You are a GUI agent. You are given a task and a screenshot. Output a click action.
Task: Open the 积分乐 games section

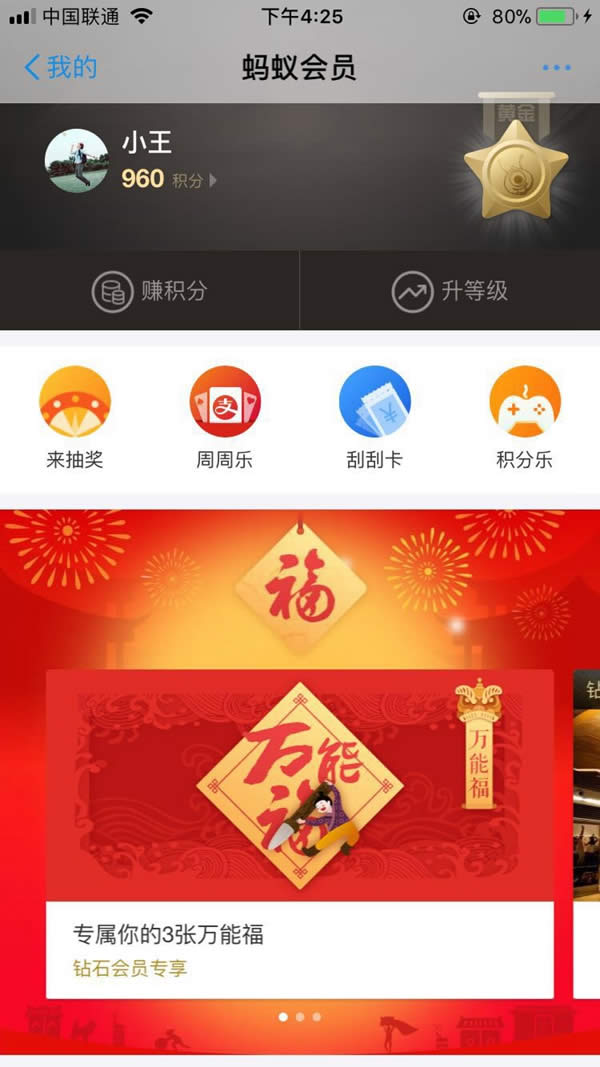[x=525, y=417]
